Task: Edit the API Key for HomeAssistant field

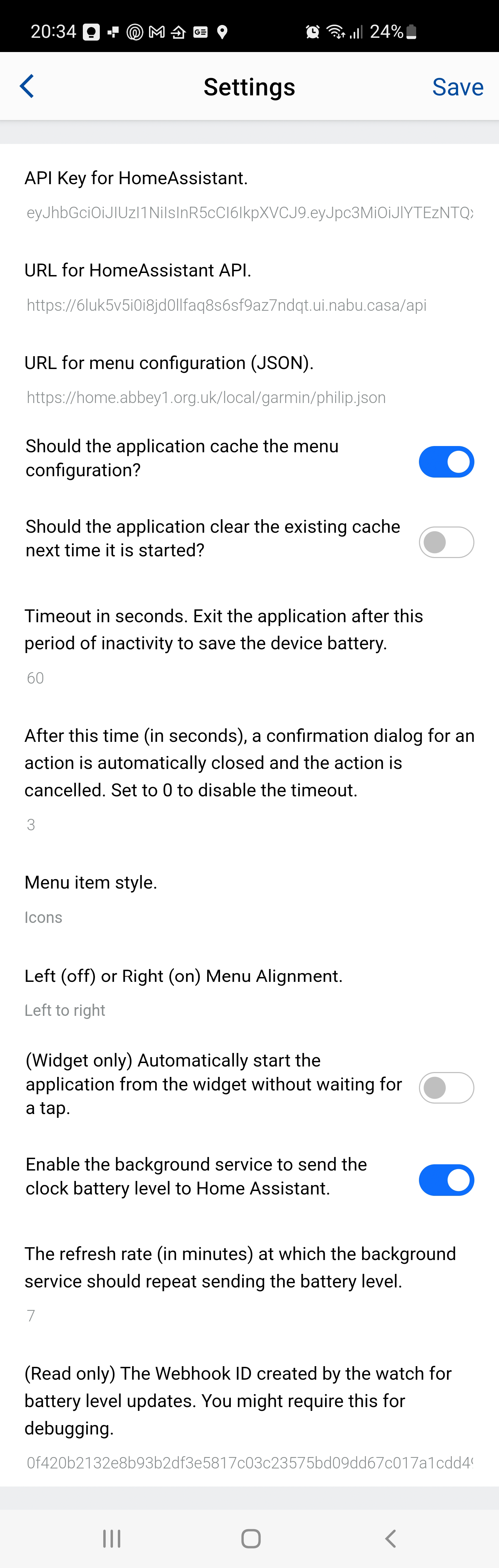Action: click(249, 213)
